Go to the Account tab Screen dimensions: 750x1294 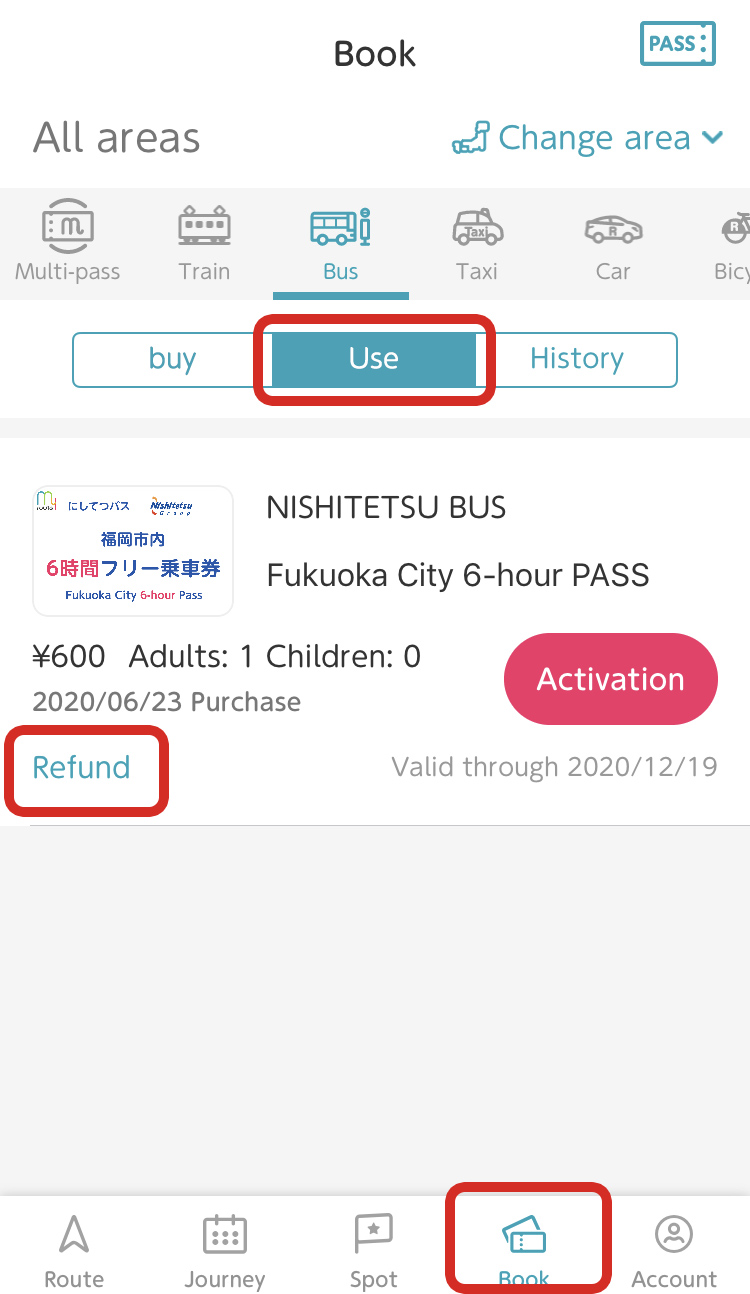[674, 1250]
